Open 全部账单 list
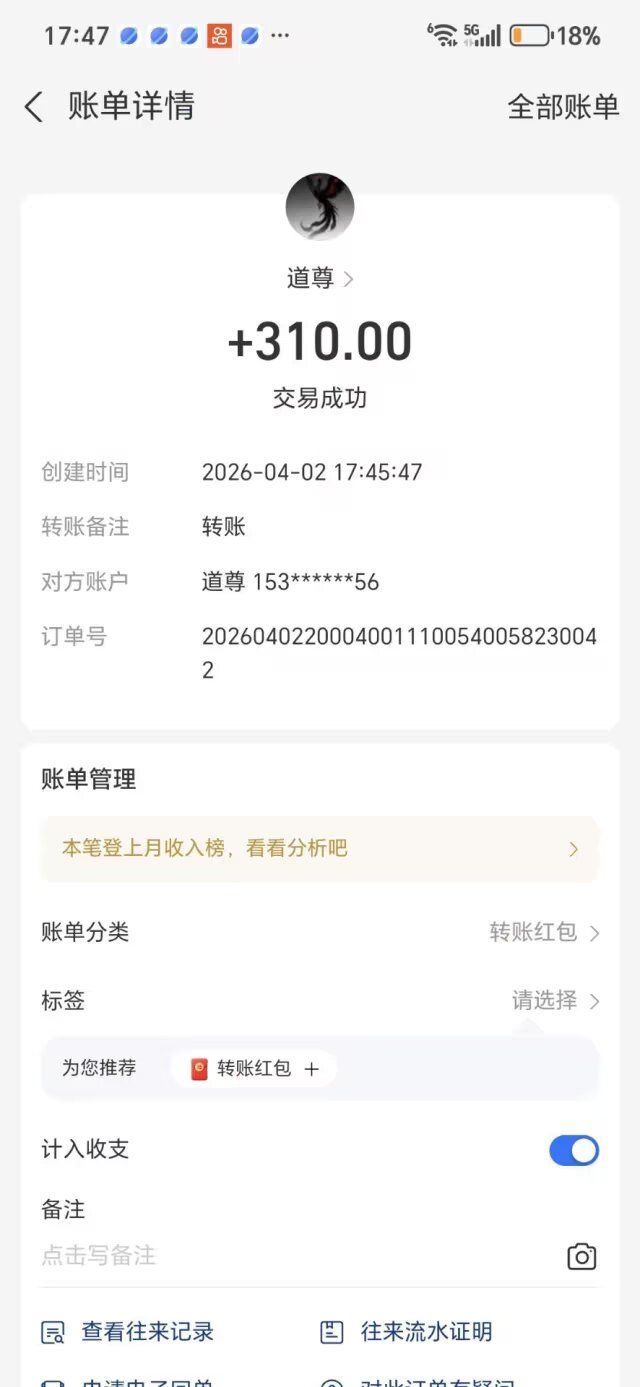The image size is (640, 1387). (563, 107)
